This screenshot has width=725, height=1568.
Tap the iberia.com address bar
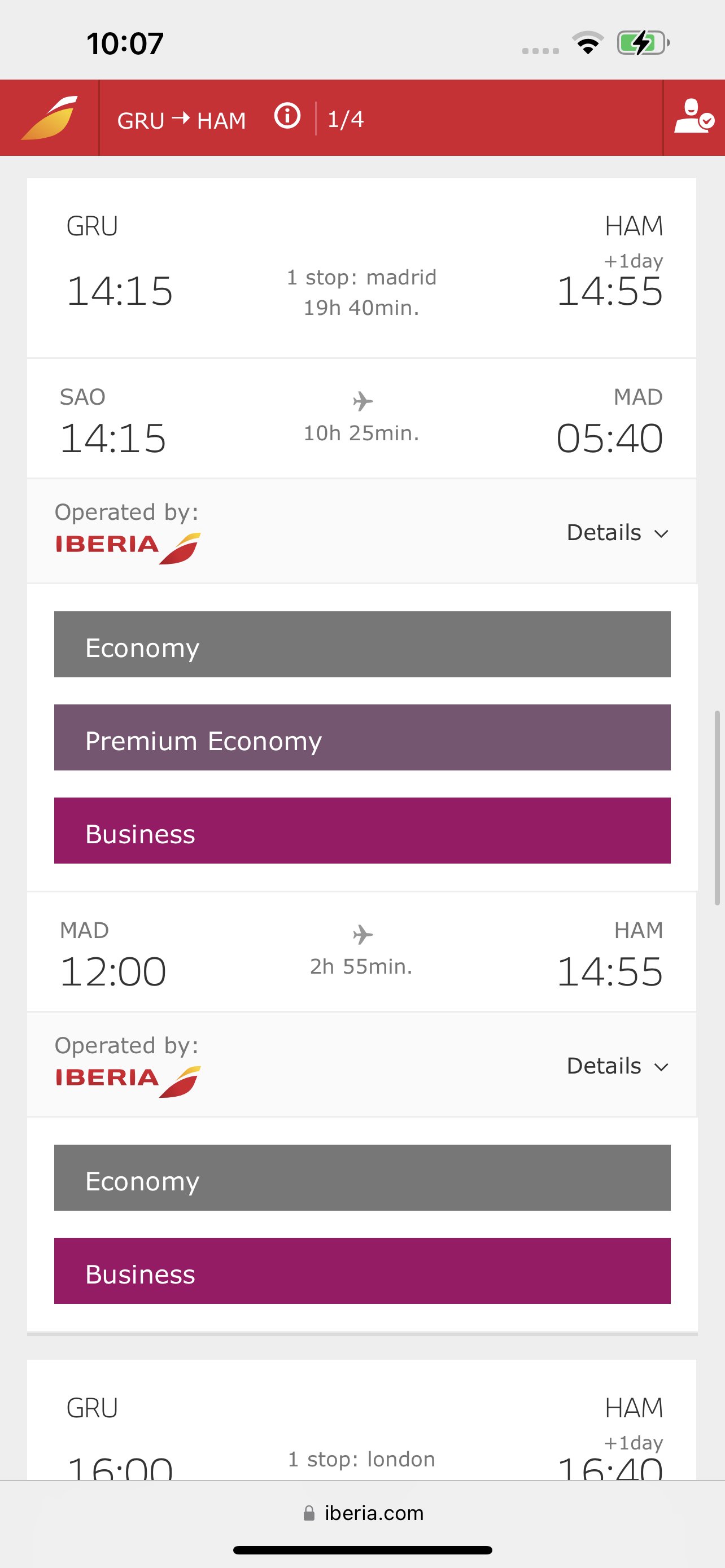[x=363, y=1513]
